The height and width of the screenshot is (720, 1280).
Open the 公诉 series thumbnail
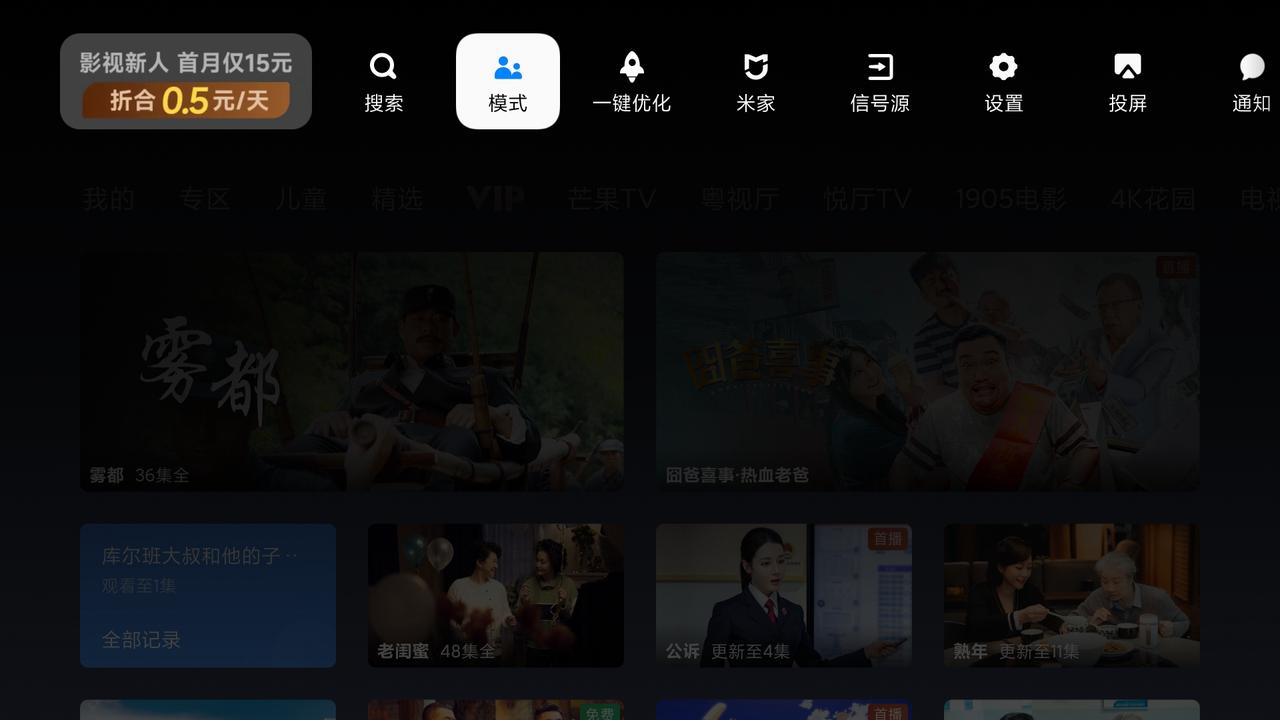coord(783,595)
